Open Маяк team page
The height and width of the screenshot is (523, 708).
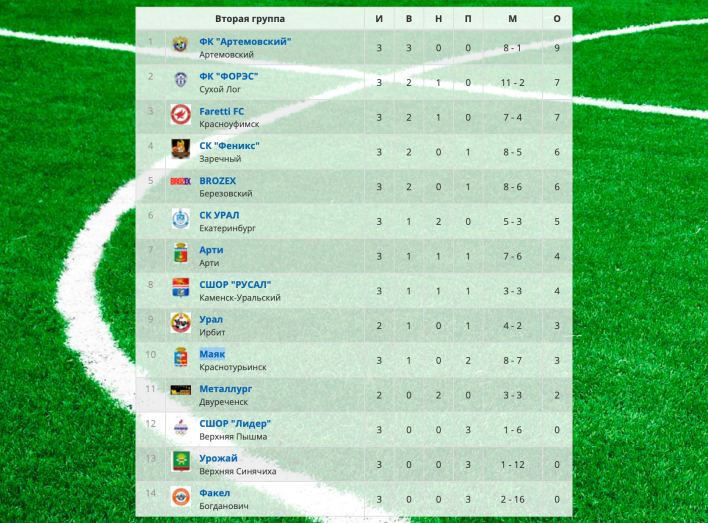pyautogui.click(x=212, y=354)
